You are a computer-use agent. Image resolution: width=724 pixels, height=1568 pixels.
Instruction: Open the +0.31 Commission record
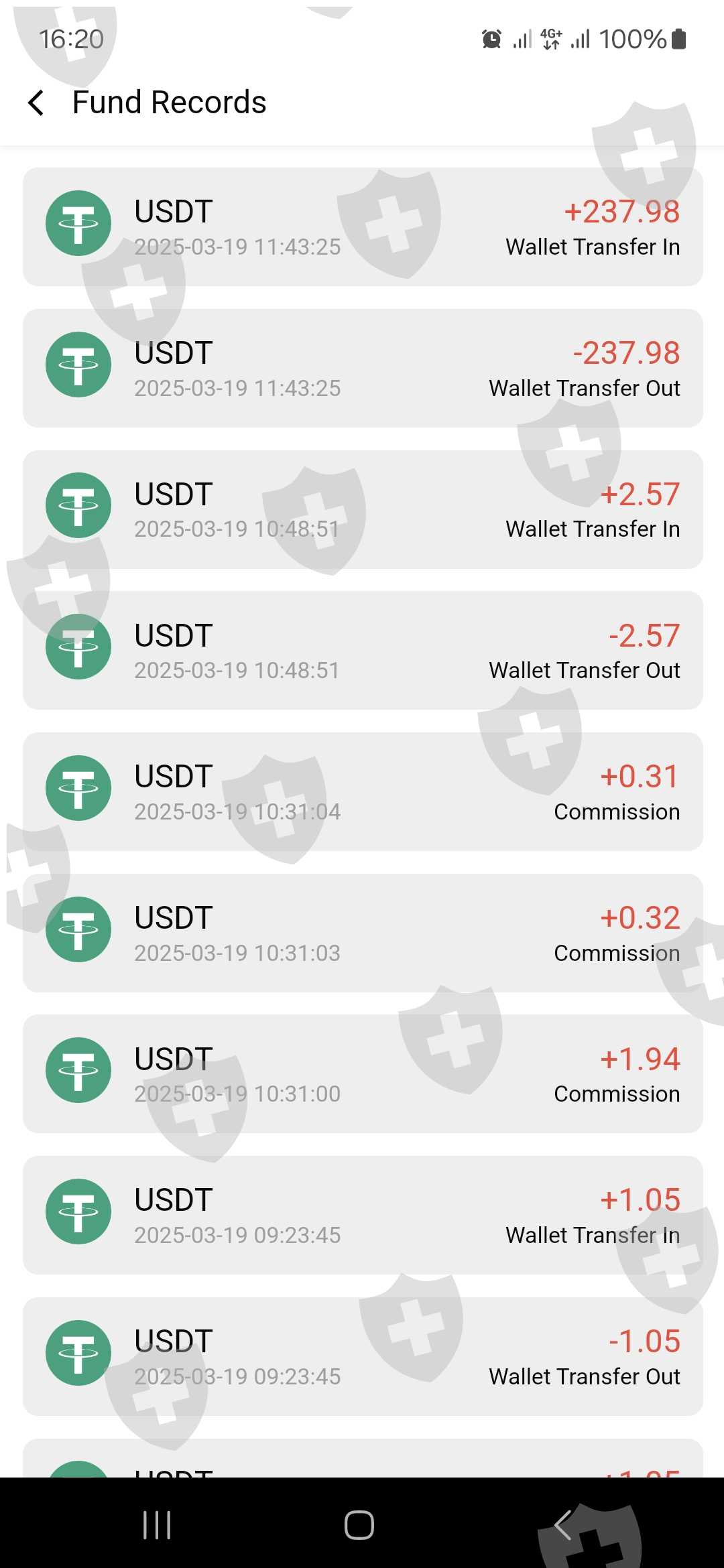pyautogui.click(x=362, y=791)
